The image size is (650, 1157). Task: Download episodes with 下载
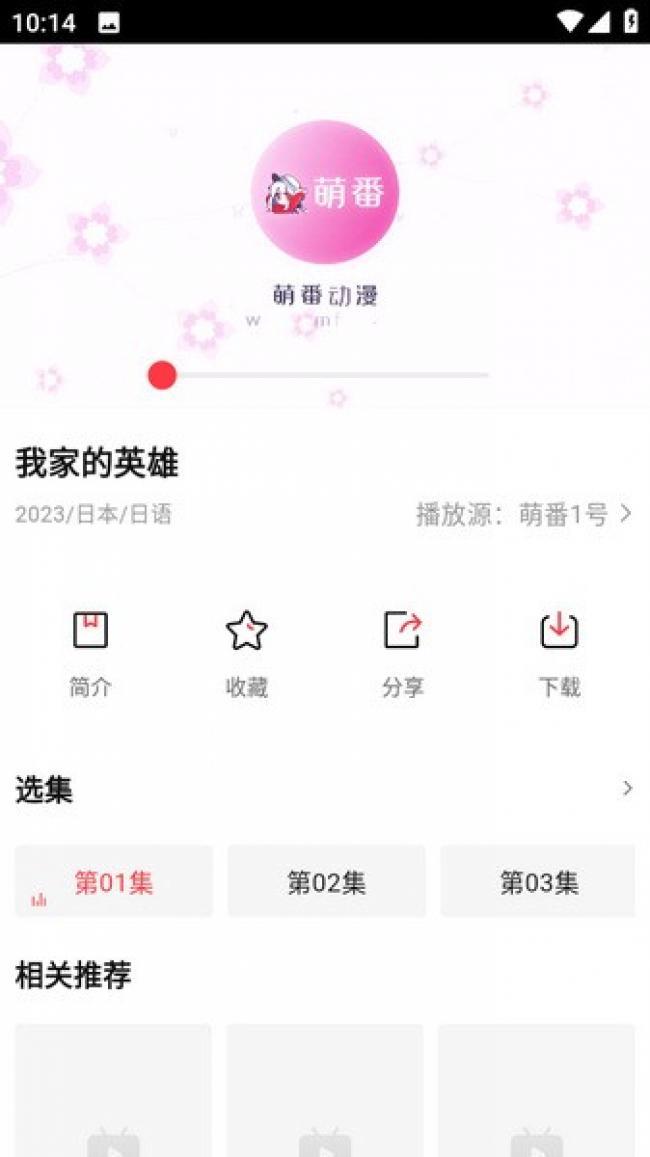(x=559, y=654)
